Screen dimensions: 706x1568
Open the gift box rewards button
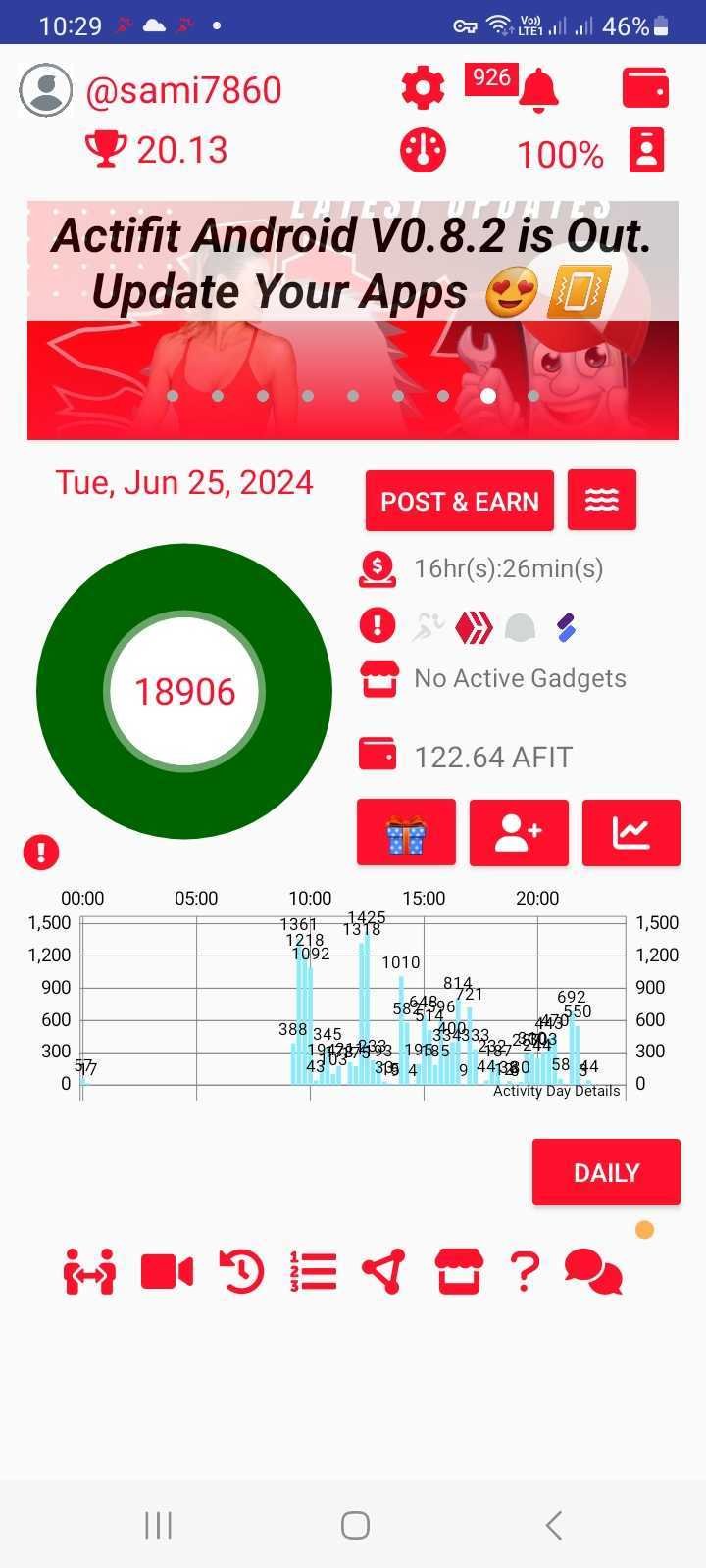pyautogui.click(x=406, y=833)
